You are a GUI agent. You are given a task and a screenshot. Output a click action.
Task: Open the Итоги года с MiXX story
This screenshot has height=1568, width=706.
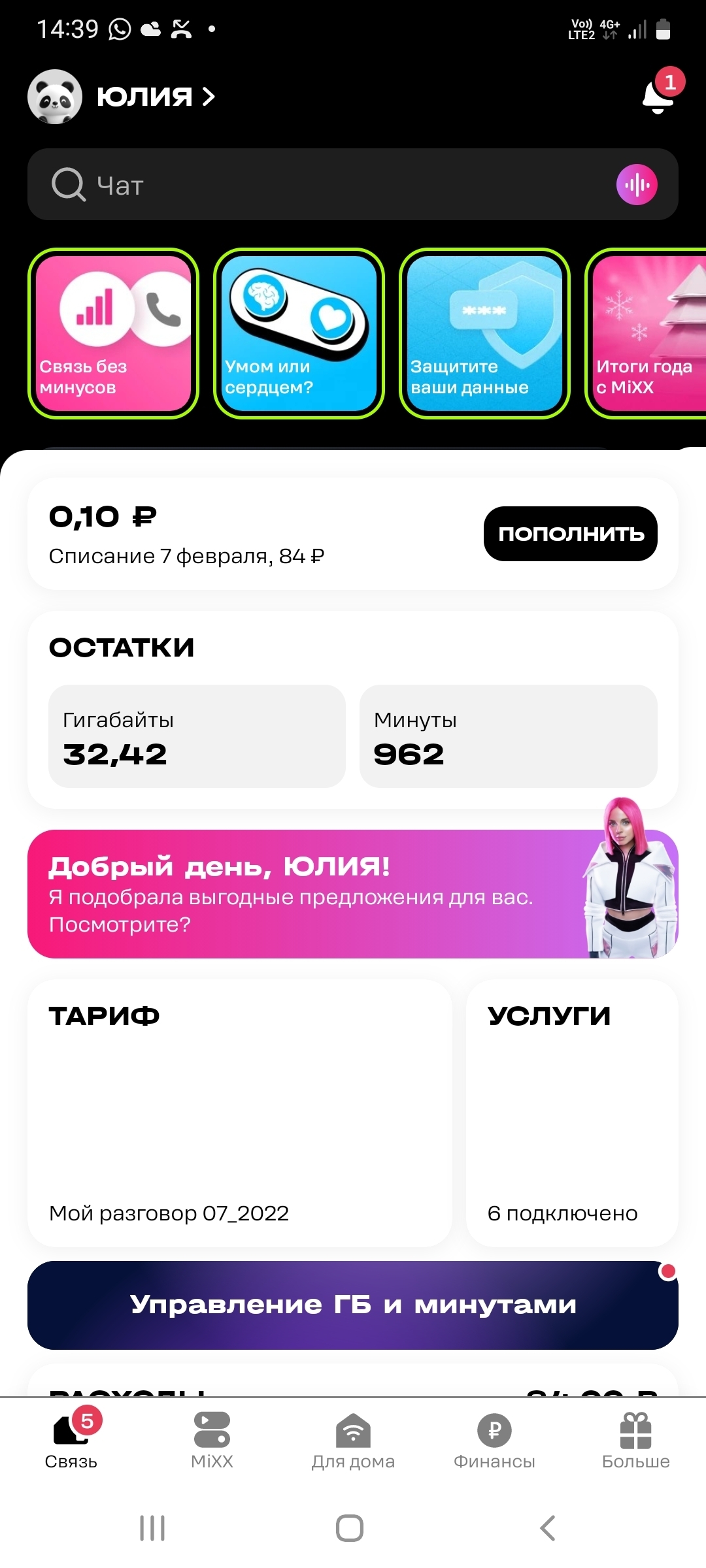tap(647, 333)
